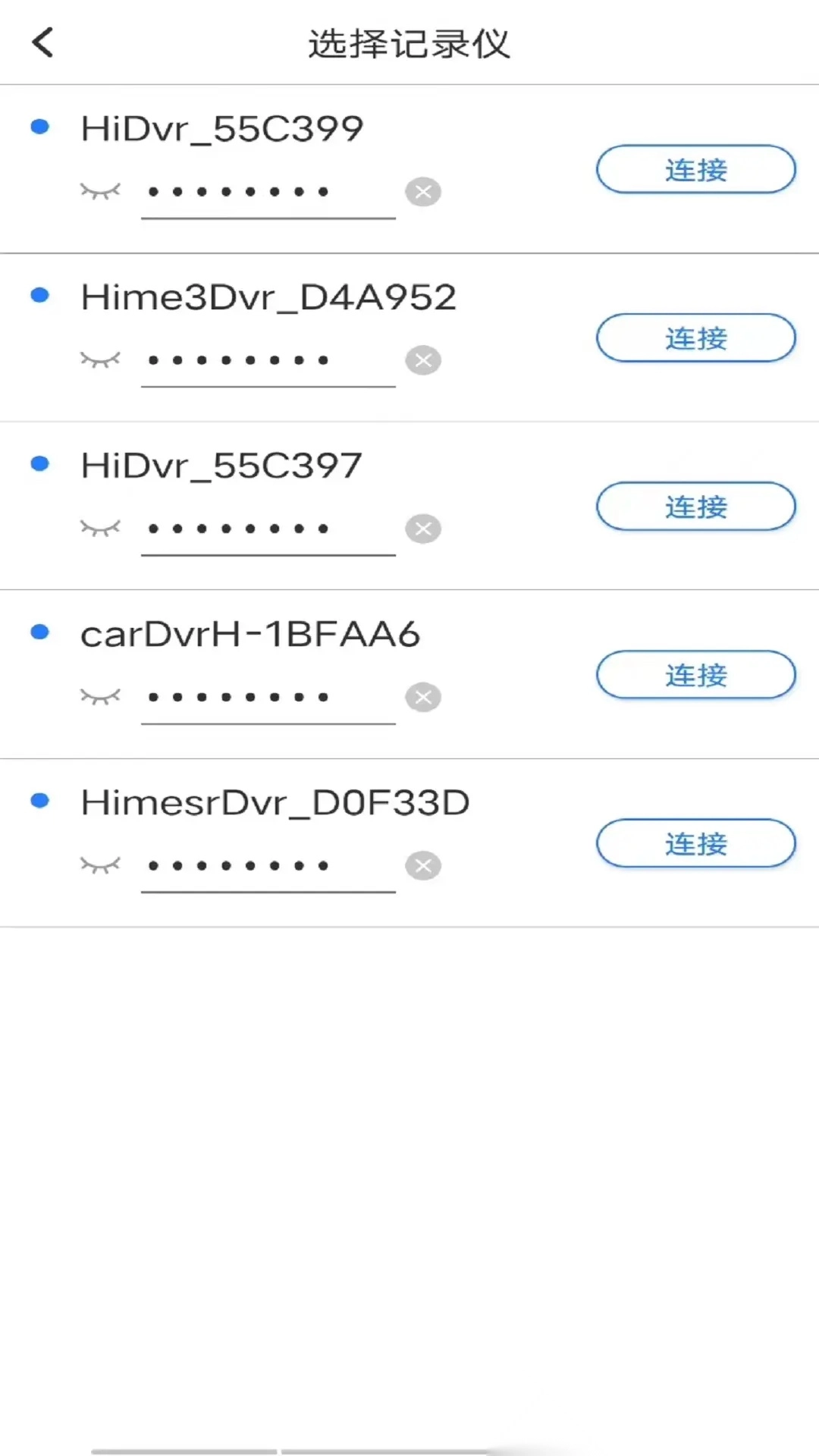Clear carDvrH-1BFAA6 password input
819x1456 pixels.
click(423, 696)
